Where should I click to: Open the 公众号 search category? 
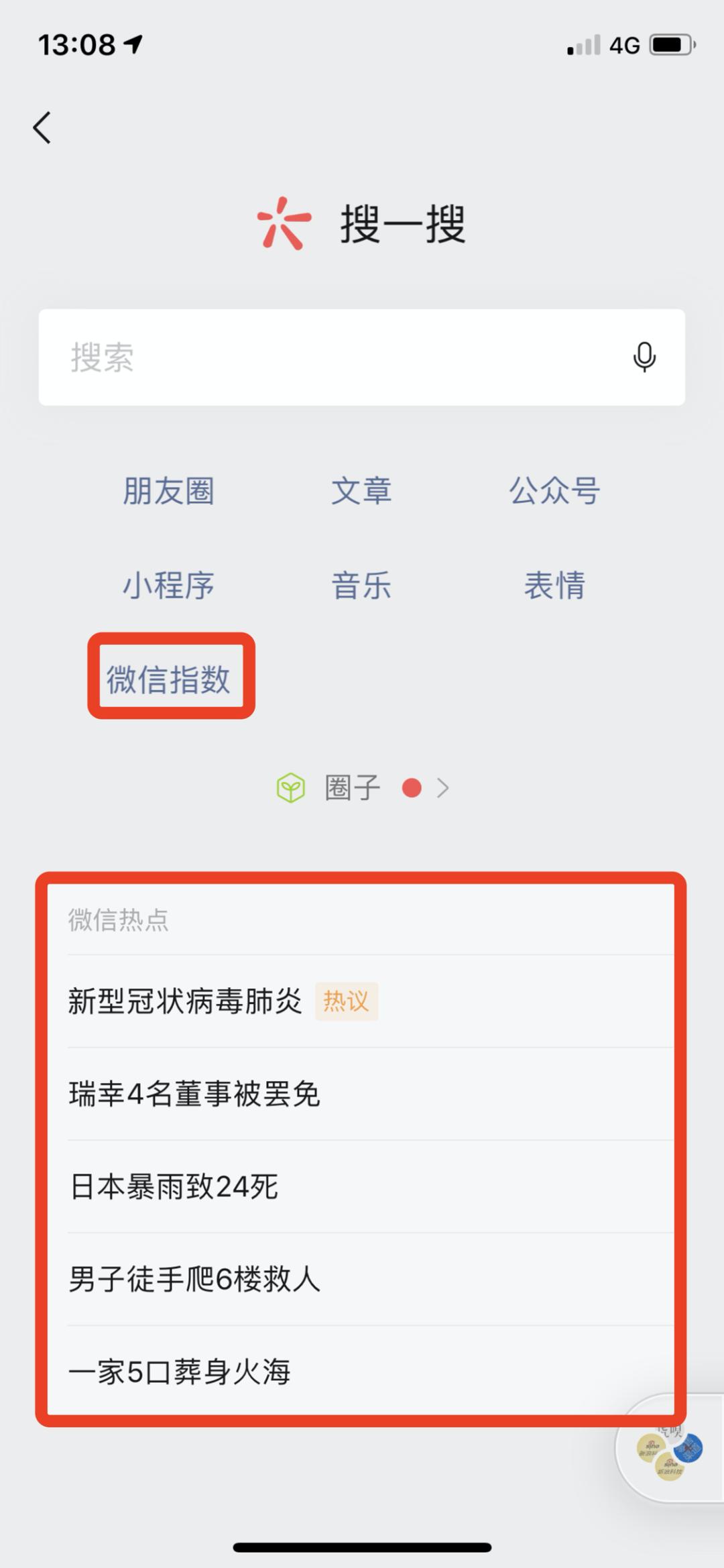(x=554, y=491)
